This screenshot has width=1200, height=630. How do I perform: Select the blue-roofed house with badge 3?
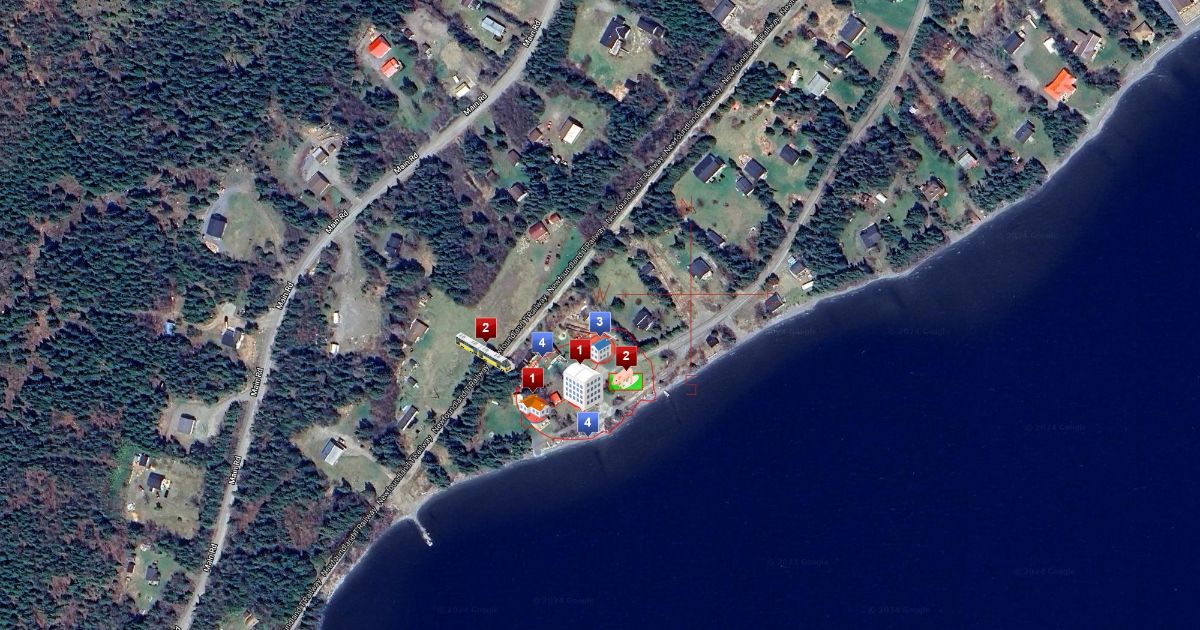[600, 348]
